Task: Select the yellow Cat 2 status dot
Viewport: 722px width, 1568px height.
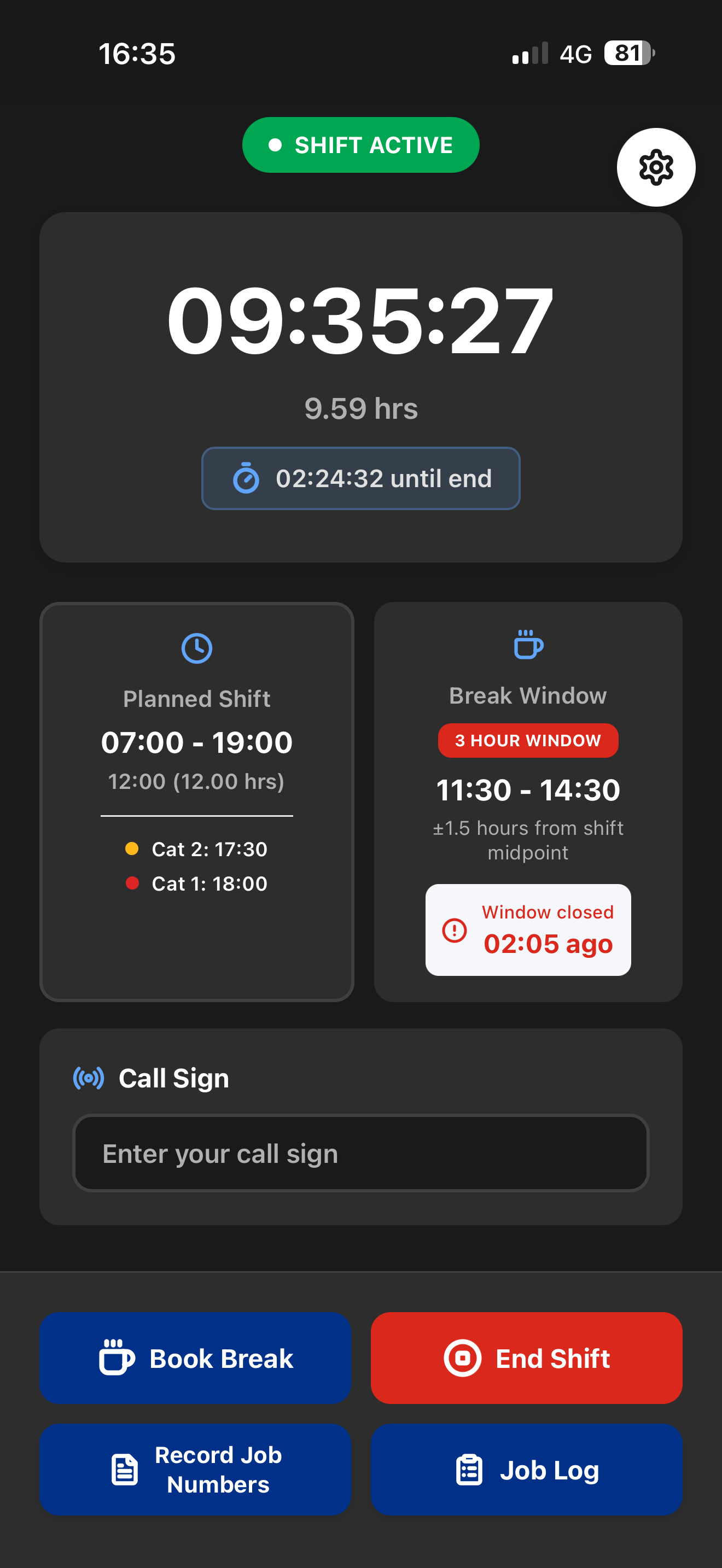Action: coord(133,848)
